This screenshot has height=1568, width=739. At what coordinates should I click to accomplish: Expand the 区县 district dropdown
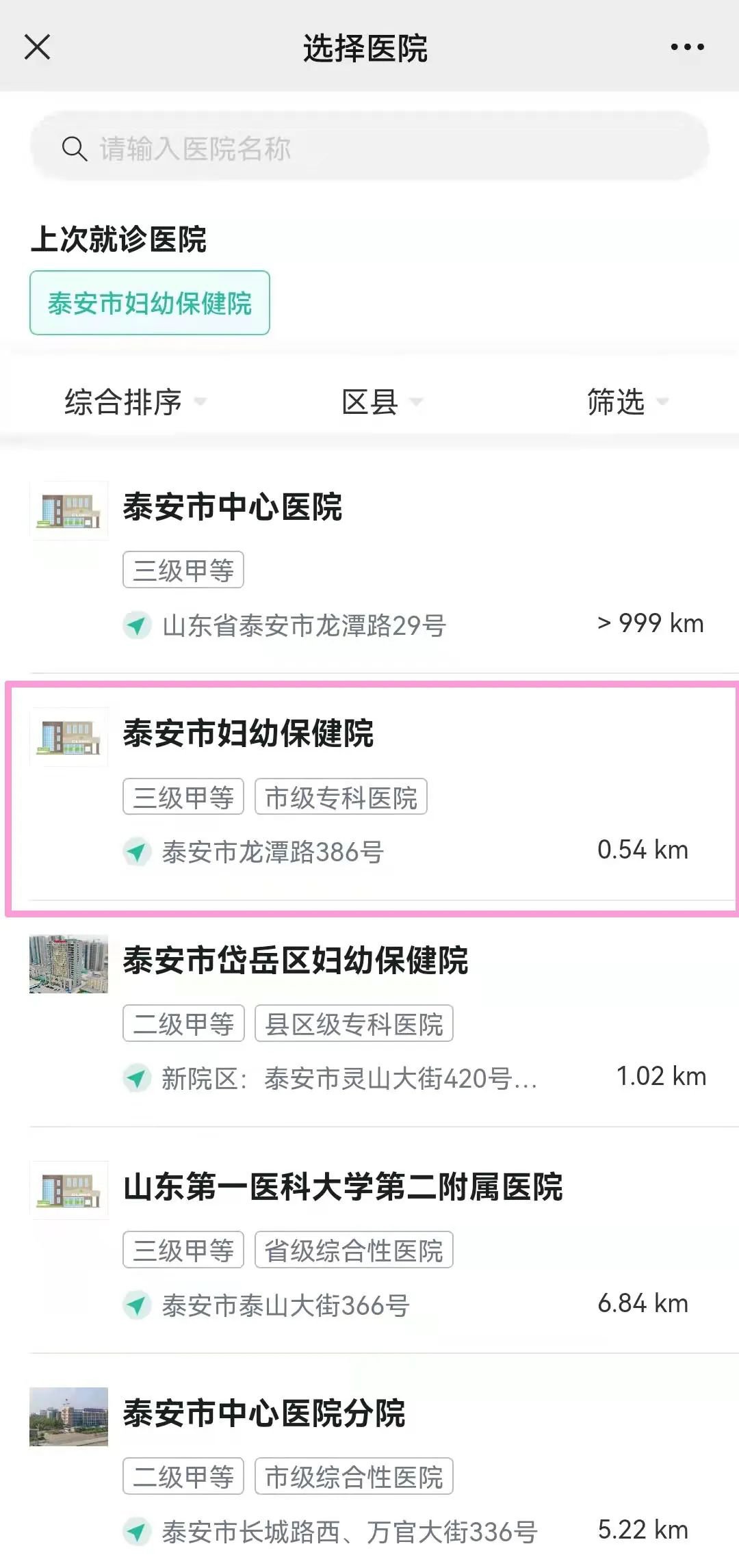coord(381,402)
